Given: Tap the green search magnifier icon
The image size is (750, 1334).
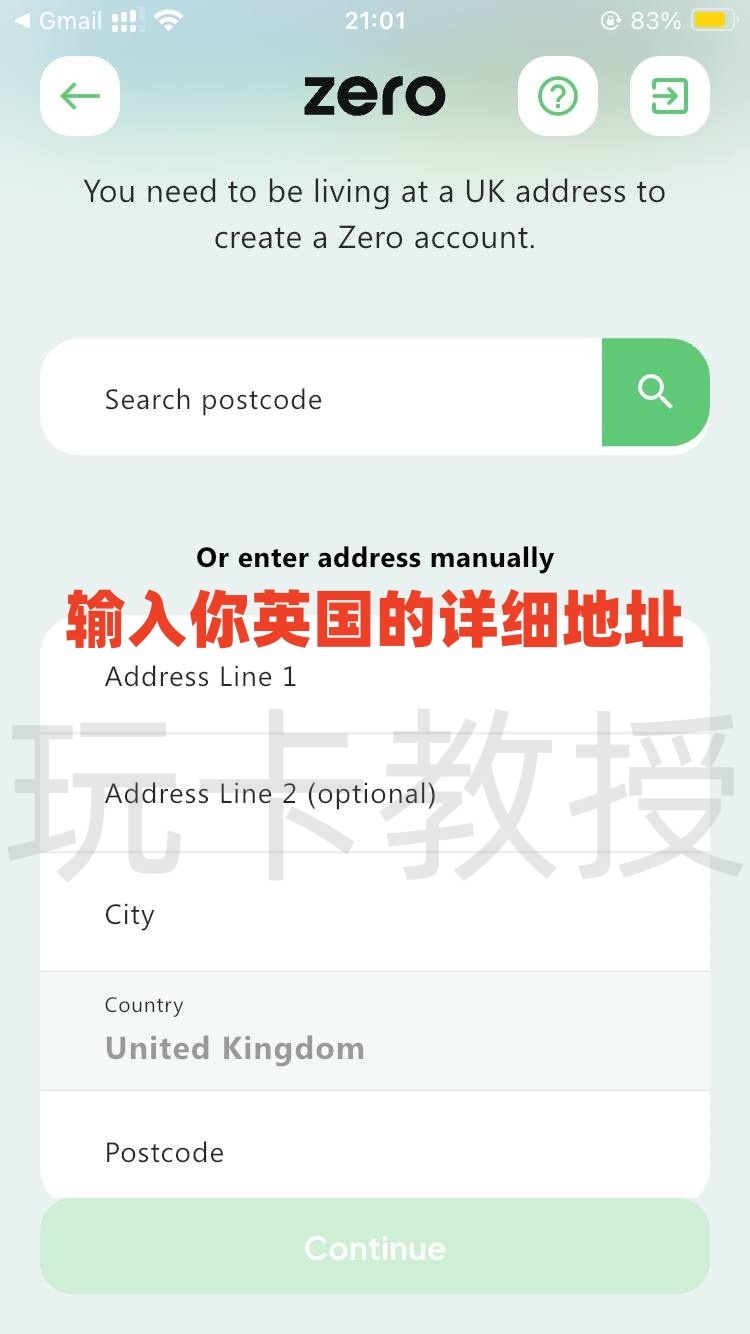Looking at the screenshot, I should pos(655,392).
